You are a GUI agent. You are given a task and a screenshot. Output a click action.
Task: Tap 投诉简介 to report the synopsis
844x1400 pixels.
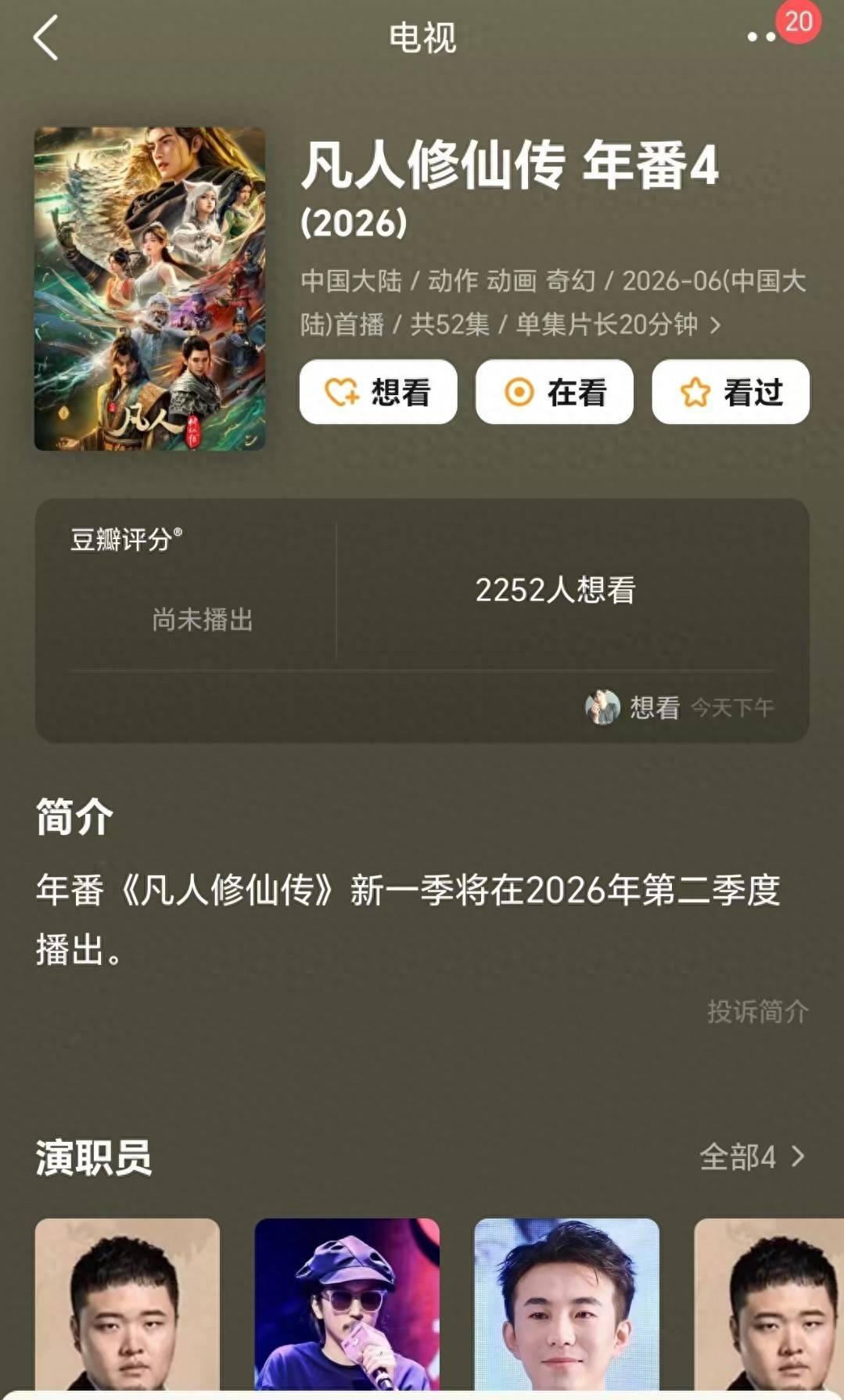(x=757, y=1011)
